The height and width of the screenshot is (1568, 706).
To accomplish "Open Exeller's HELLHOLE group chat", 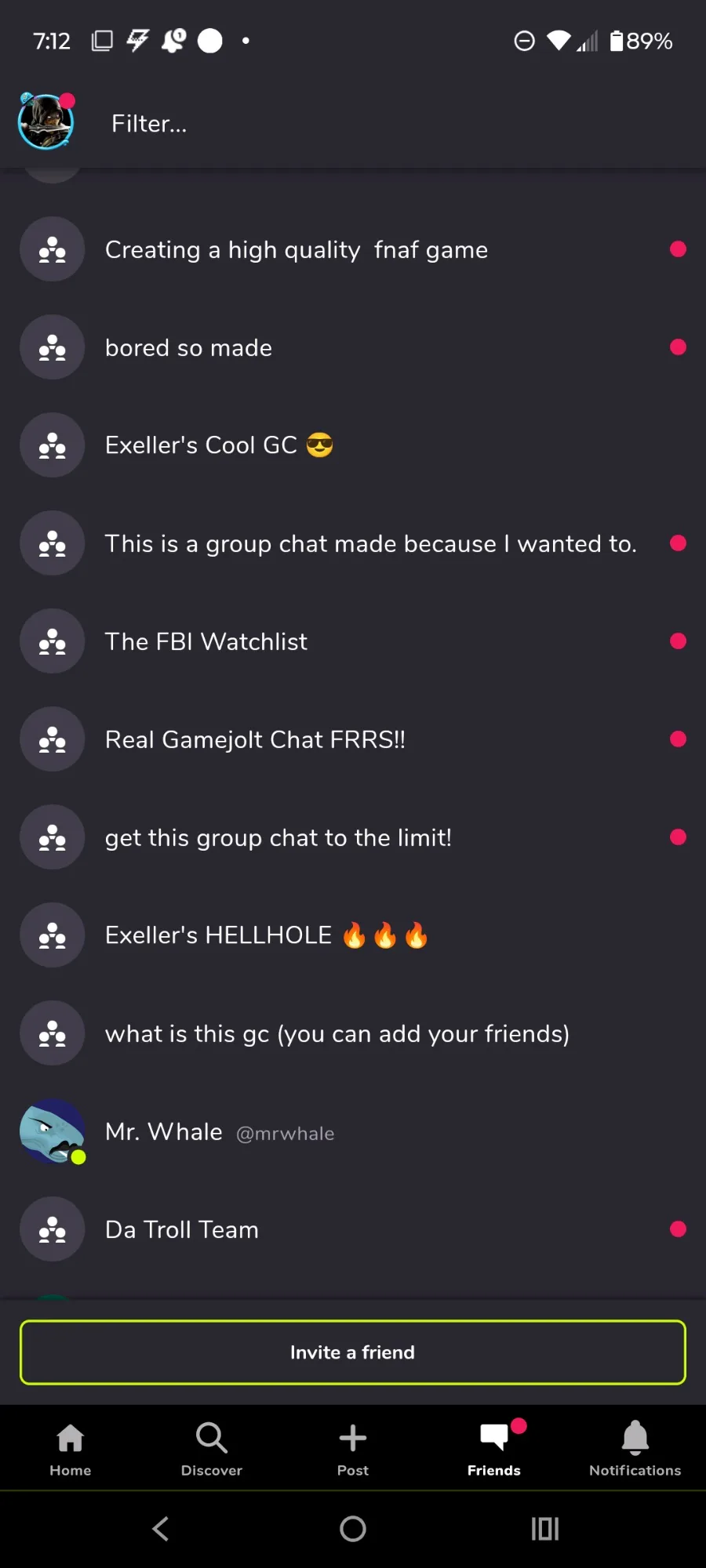I will tap(353, 935).
